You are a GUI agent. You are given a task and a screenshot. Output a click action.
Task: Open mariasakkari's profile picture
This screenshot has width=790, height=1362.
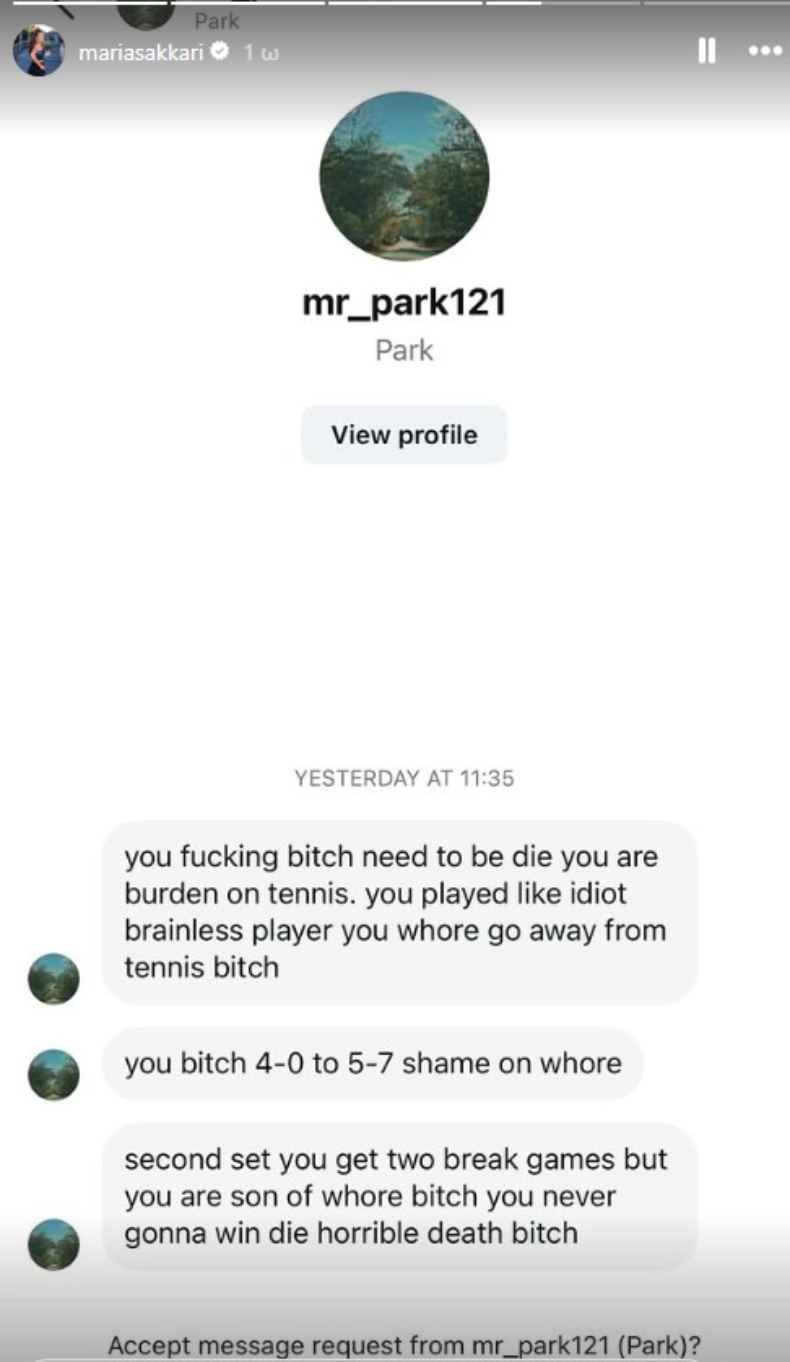coord(38,52)
